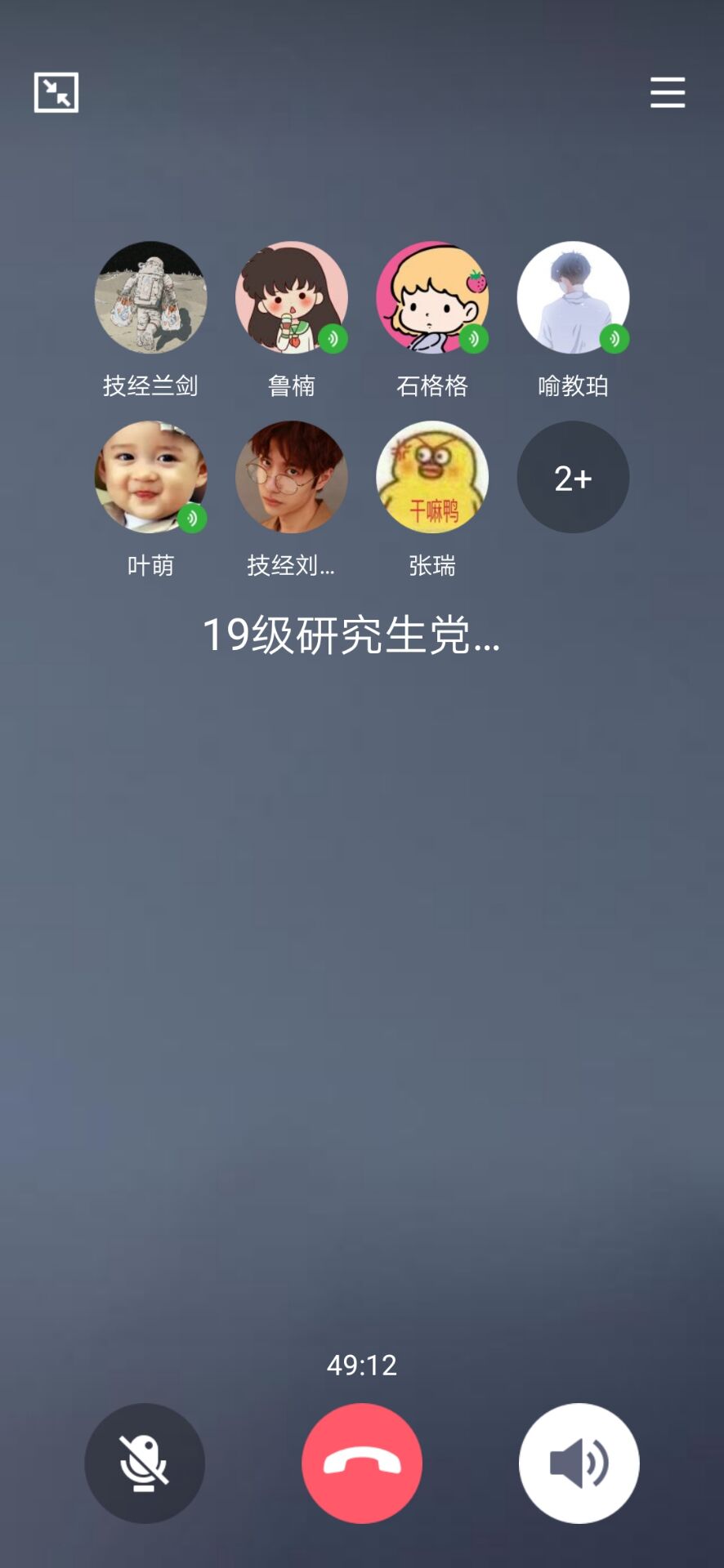This screenshot has width=724, height=1568.
Task: Tap the 技经刘... participant avatar
Action: click(292, 477)
